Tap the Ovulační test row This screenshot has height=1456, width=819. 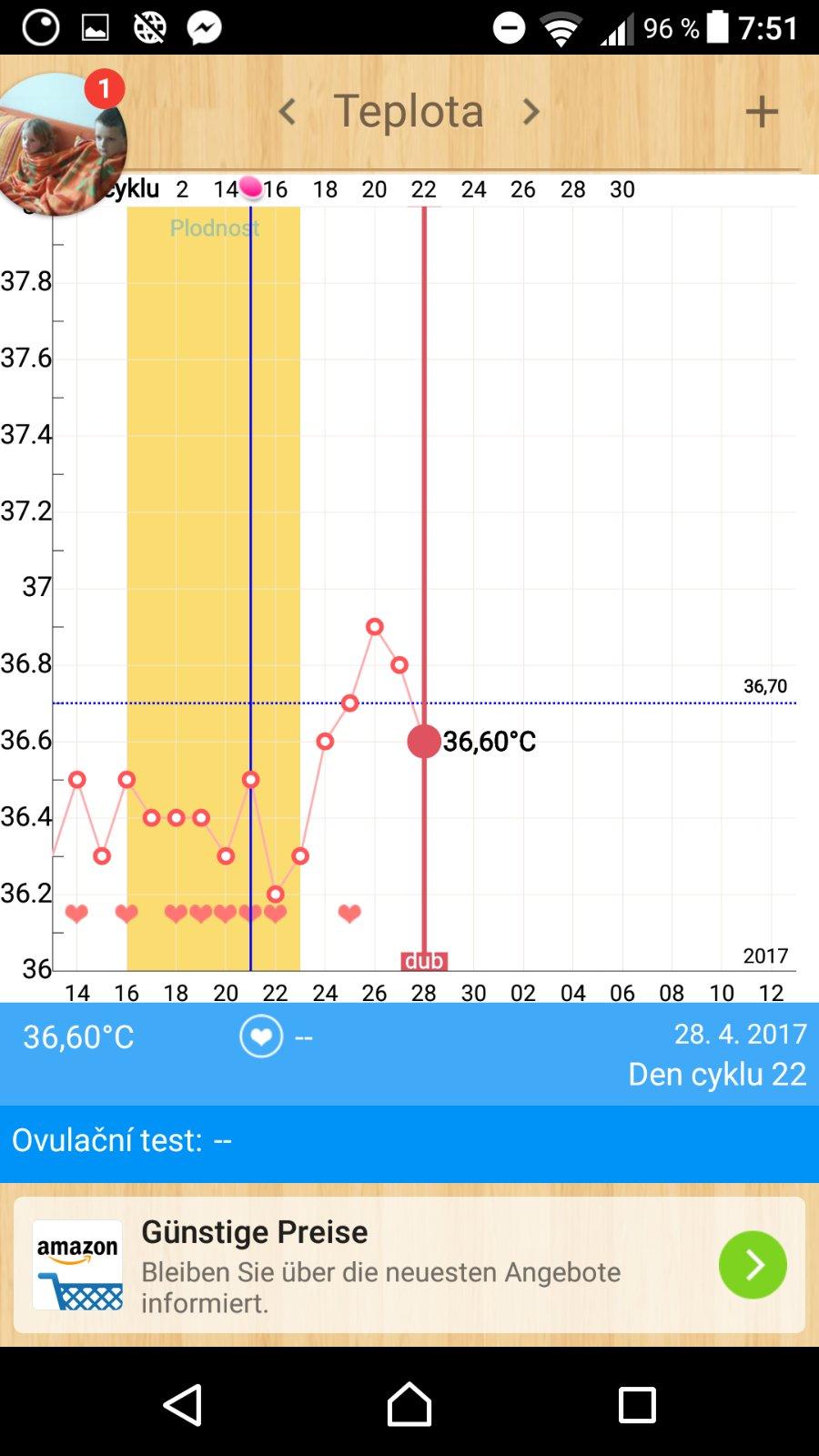(409, 1141)
